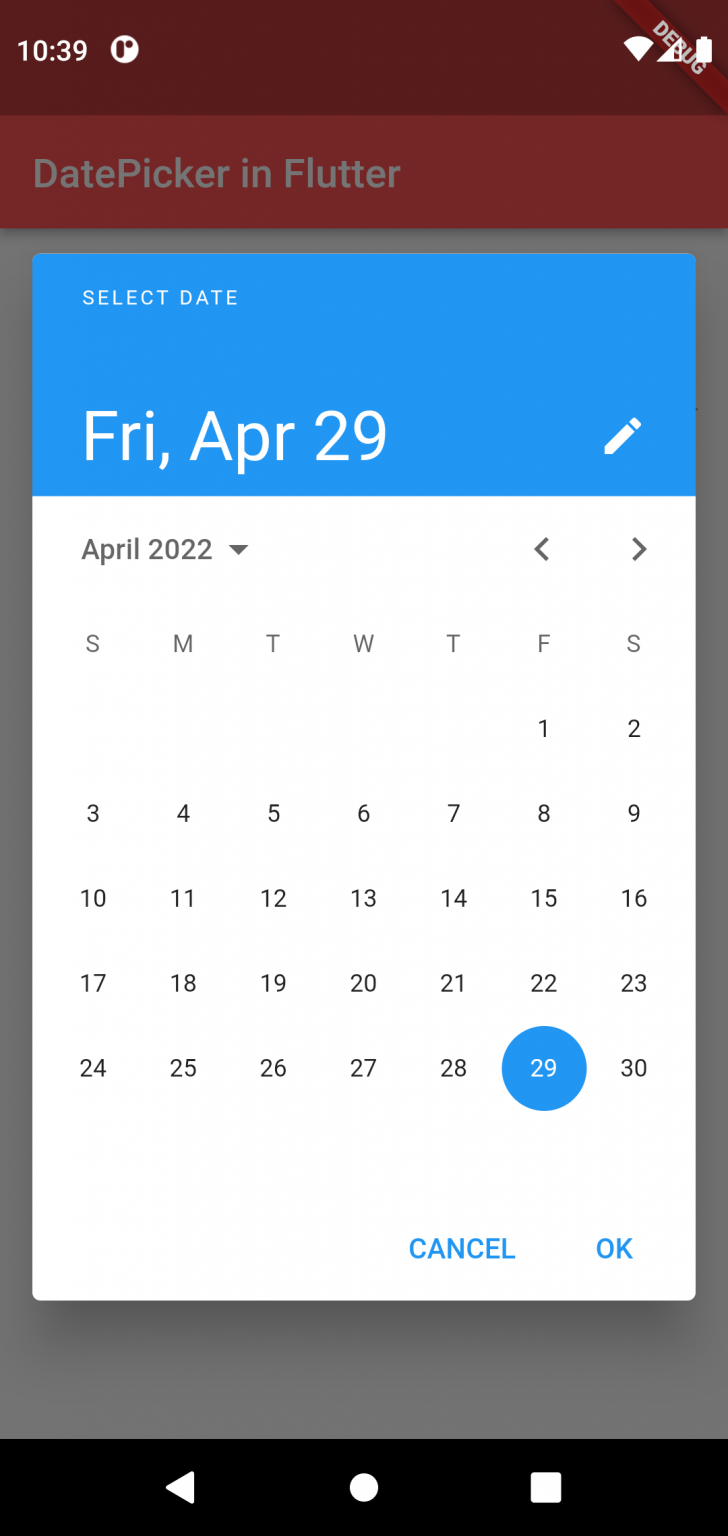Expand the April 2022 year dropdown
Image resolution: width=728 pixels, height=1536 pixels.
click(165, 550)
